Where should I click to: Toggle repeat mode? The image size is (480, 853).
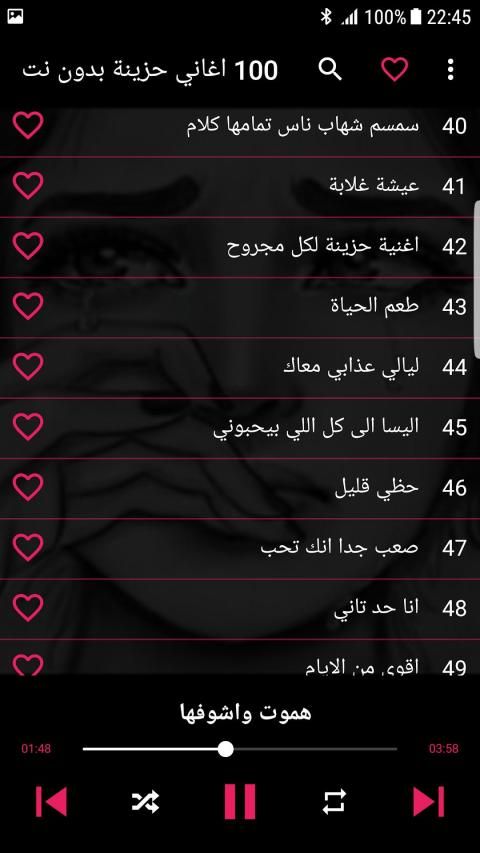click(x=334, y=801)
